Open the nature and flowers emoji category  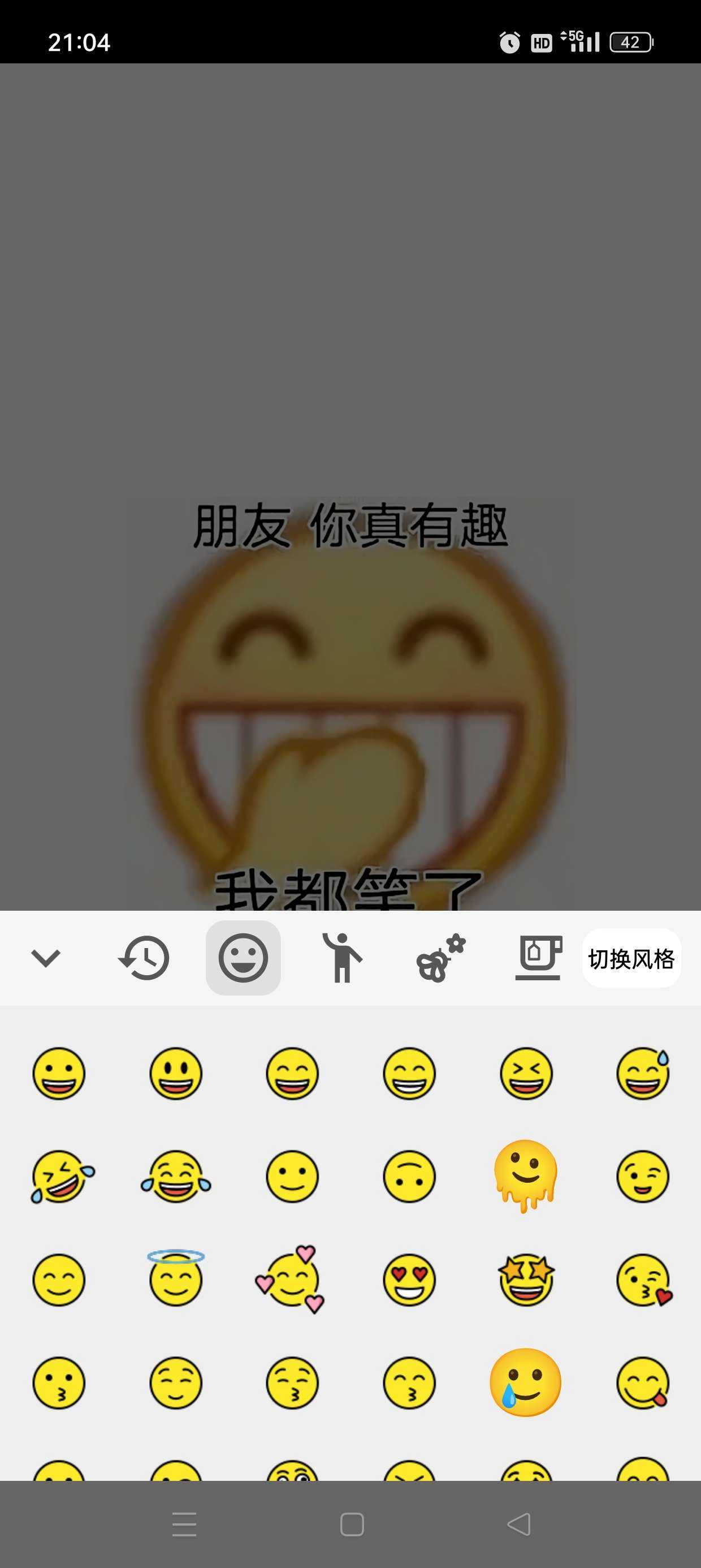pyautogui.click(x=440, y=958)
